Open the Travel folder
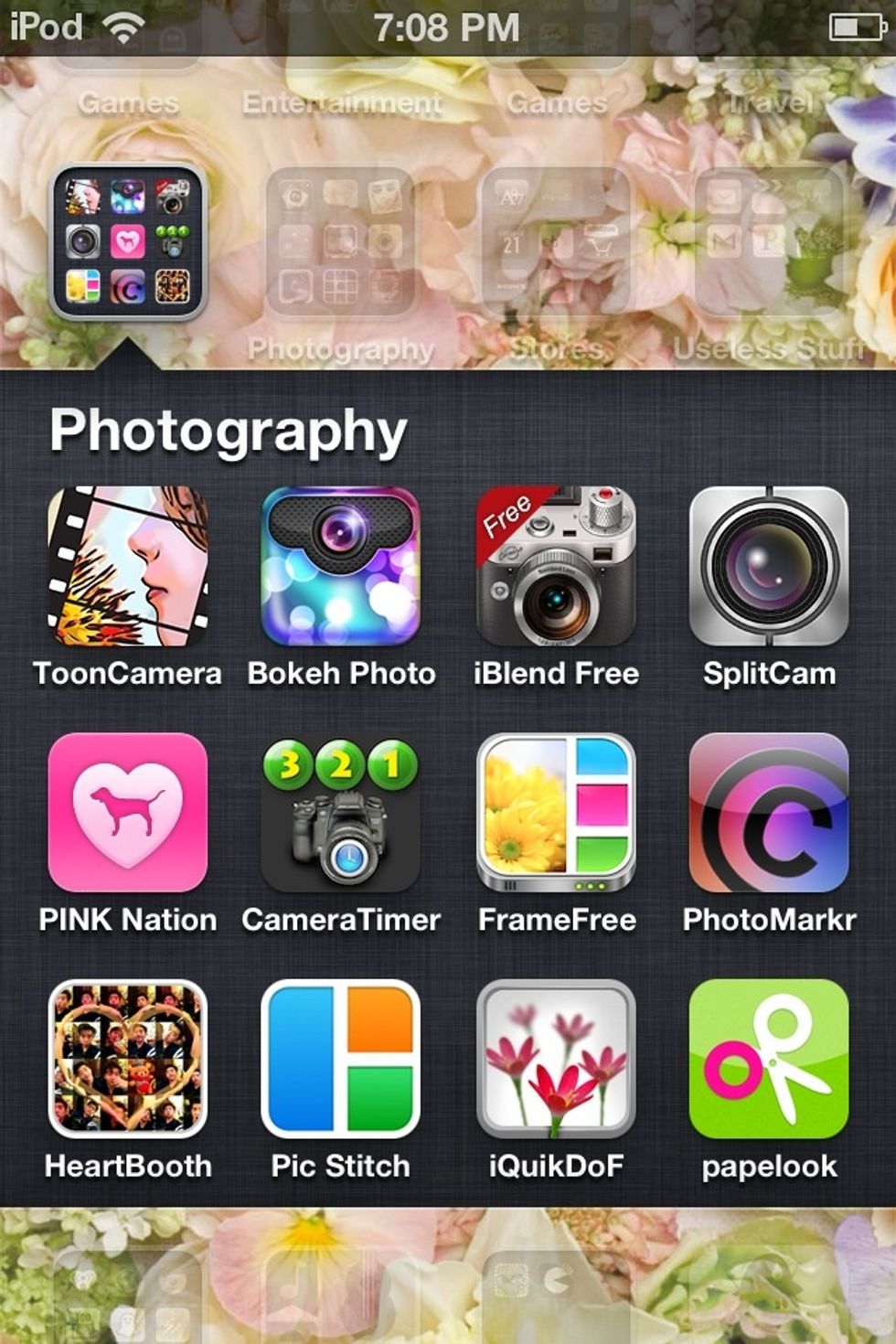 coord(773,101)
